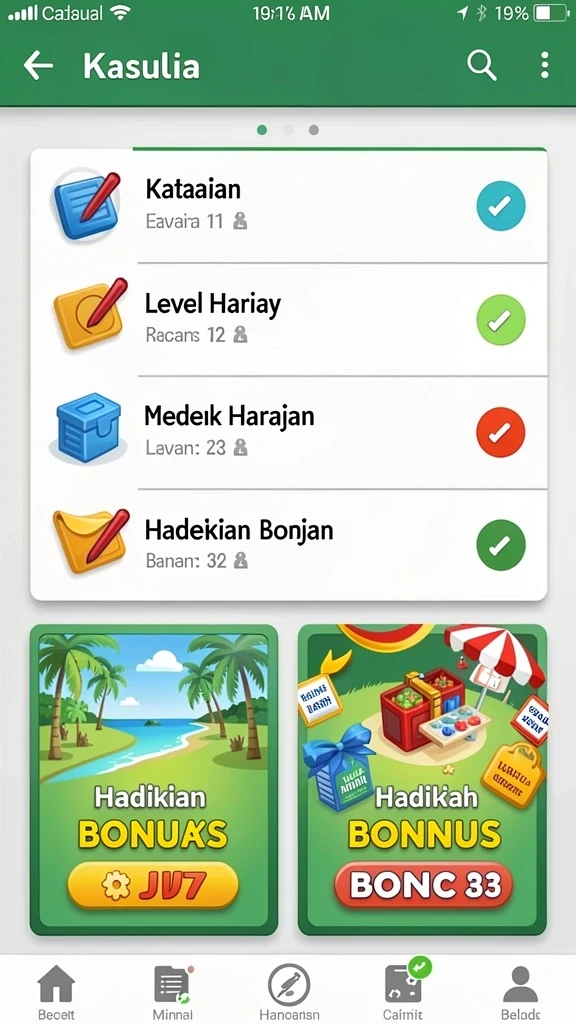Open search in the top bar
The height and width of the screenshot is (1024, 576).
pos(482,65)
